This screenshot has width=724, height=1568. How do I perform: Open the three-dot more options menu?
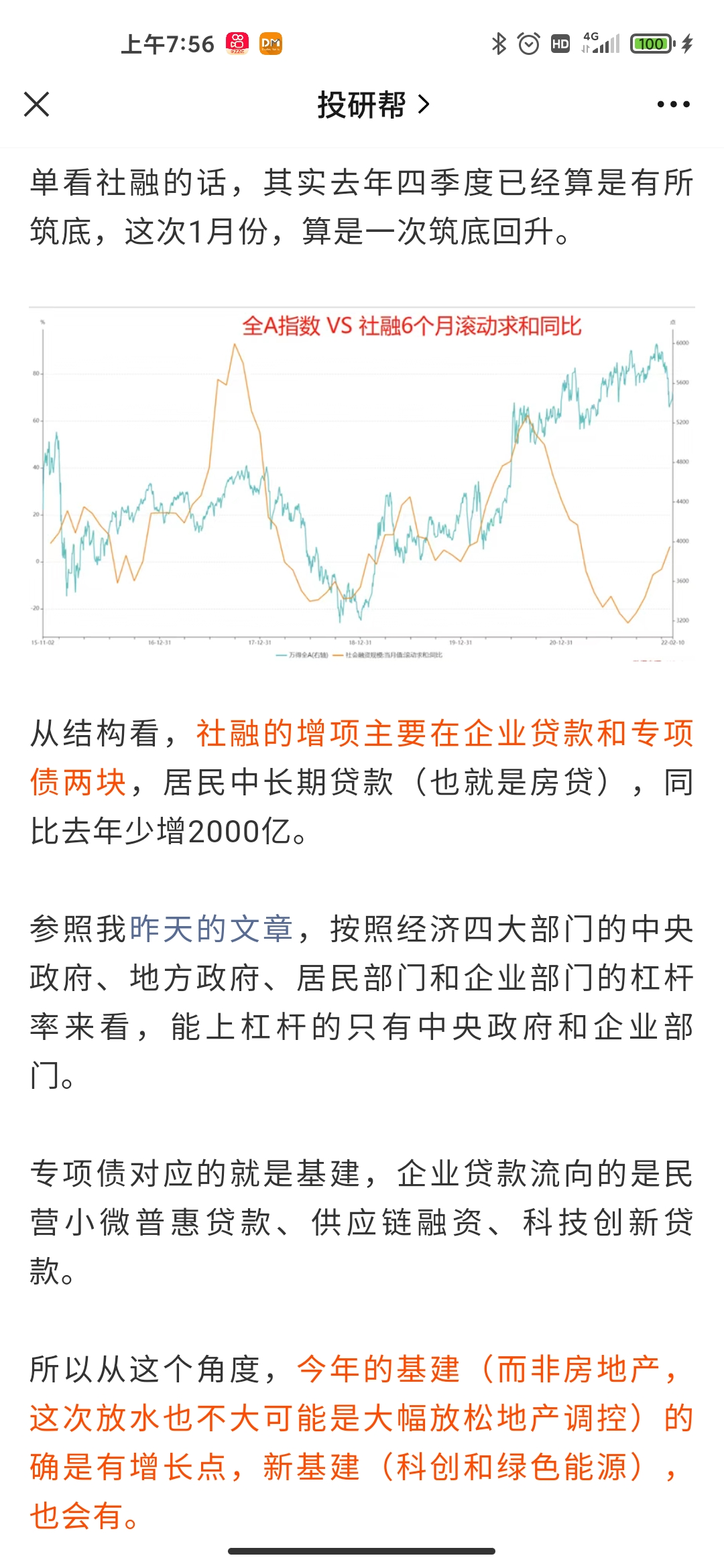tap(673, 105)
